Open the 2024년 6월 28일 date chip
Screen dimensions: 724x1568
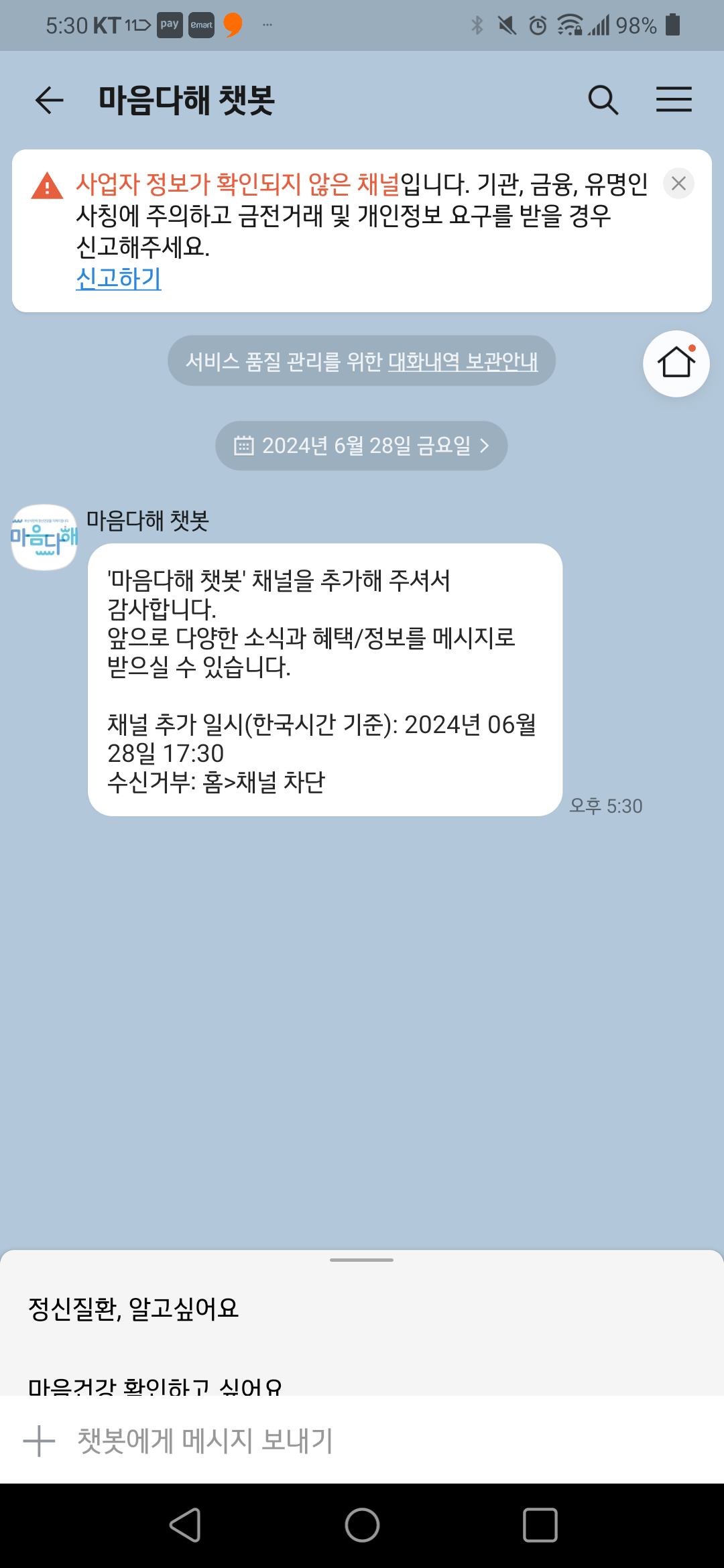[x=361, y=446]
